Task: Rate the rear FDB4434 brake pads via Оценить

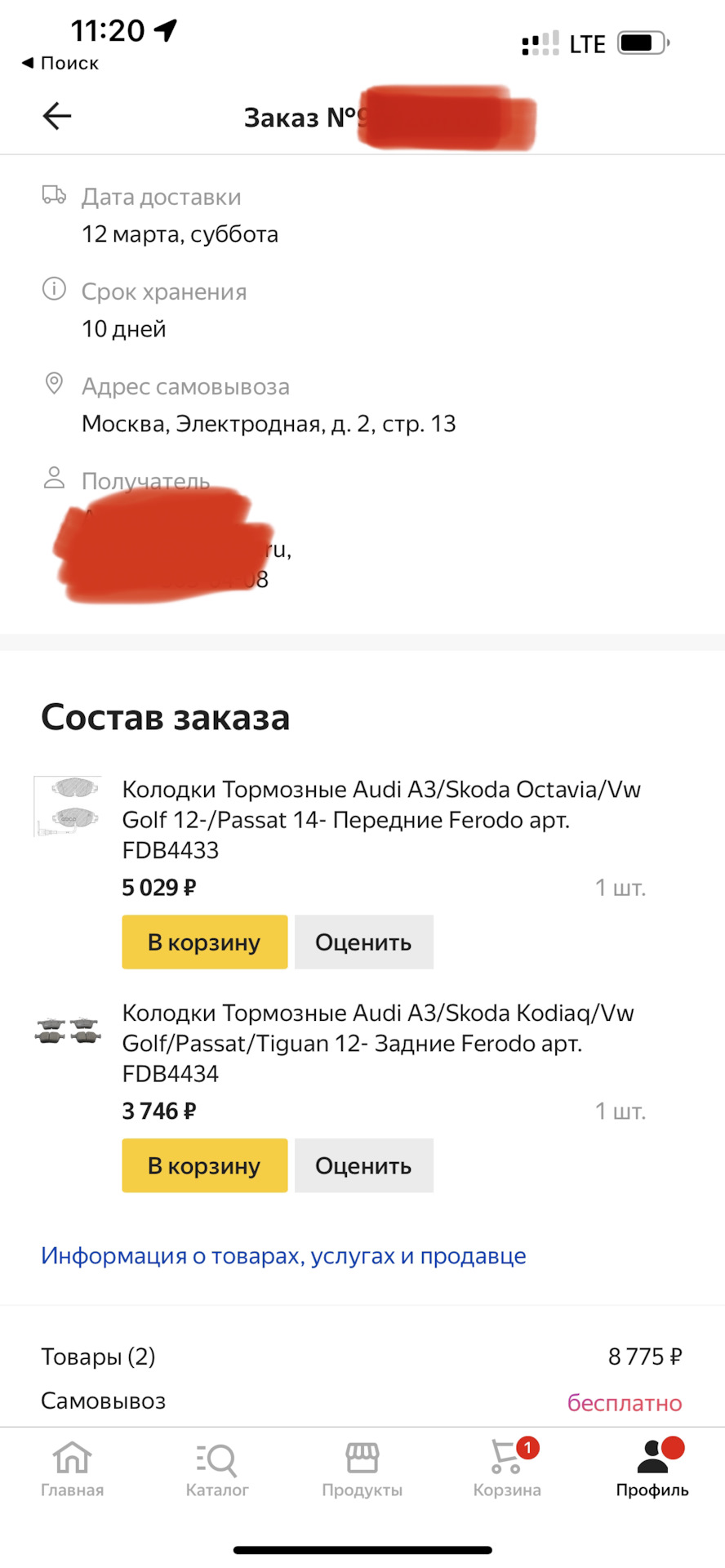Action: click(x=364, y=1165)
